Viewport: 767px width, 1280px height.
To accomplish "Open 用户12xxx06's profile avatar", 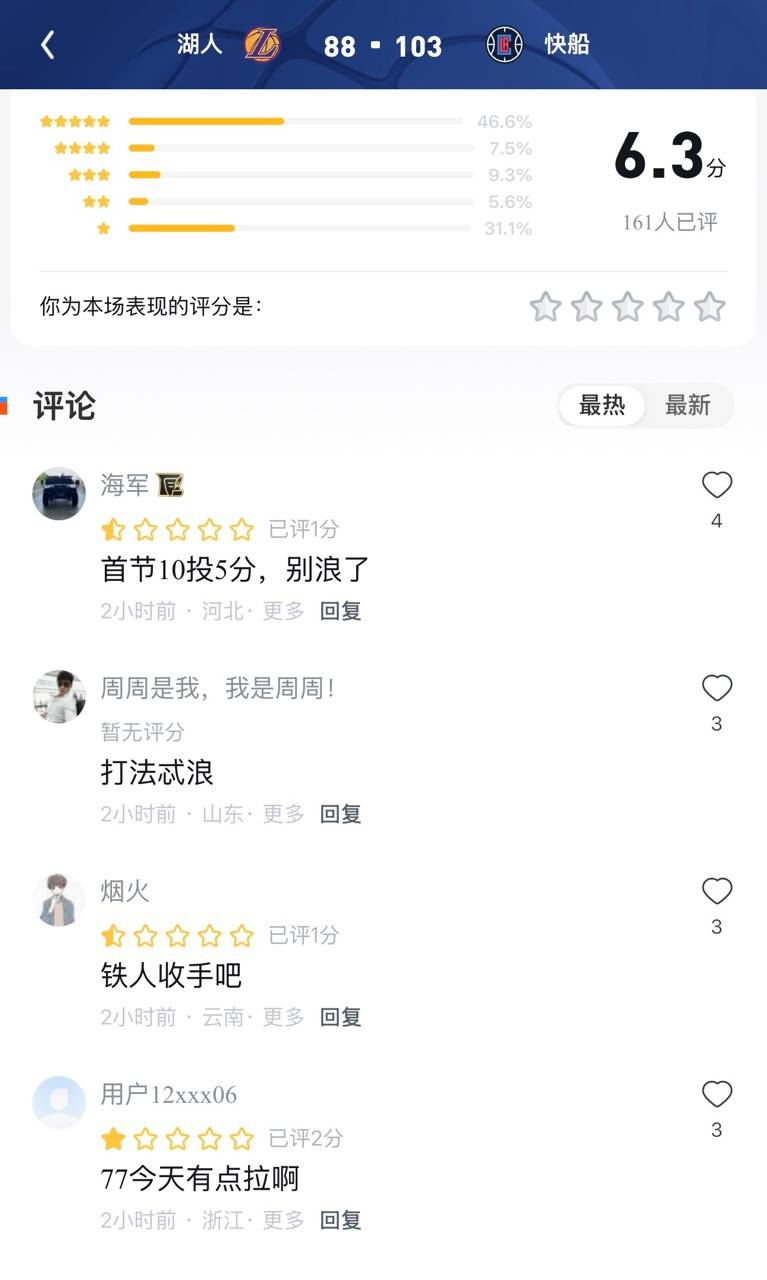I will tap(59, 1103).
